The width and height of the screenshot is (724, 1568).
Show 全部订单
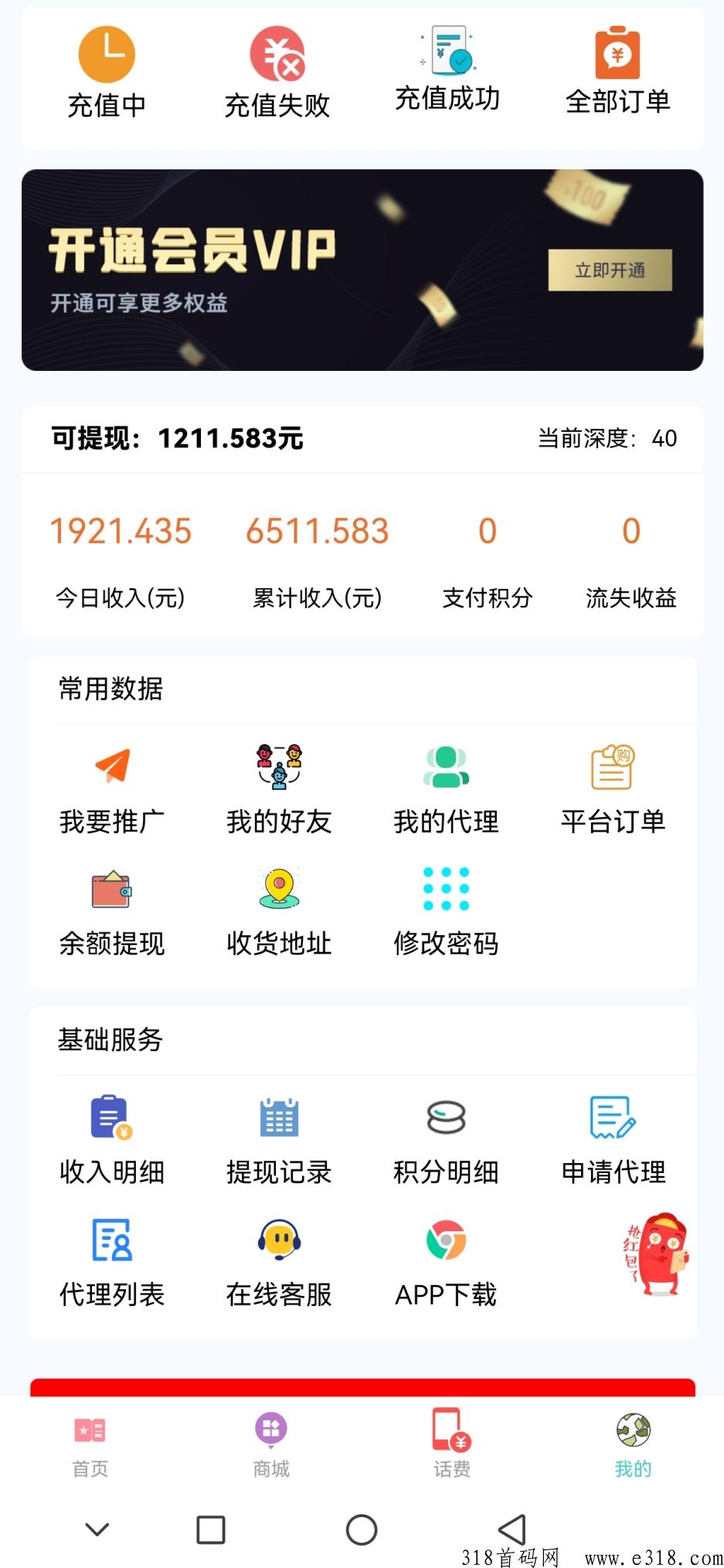(x=617, y=71)
